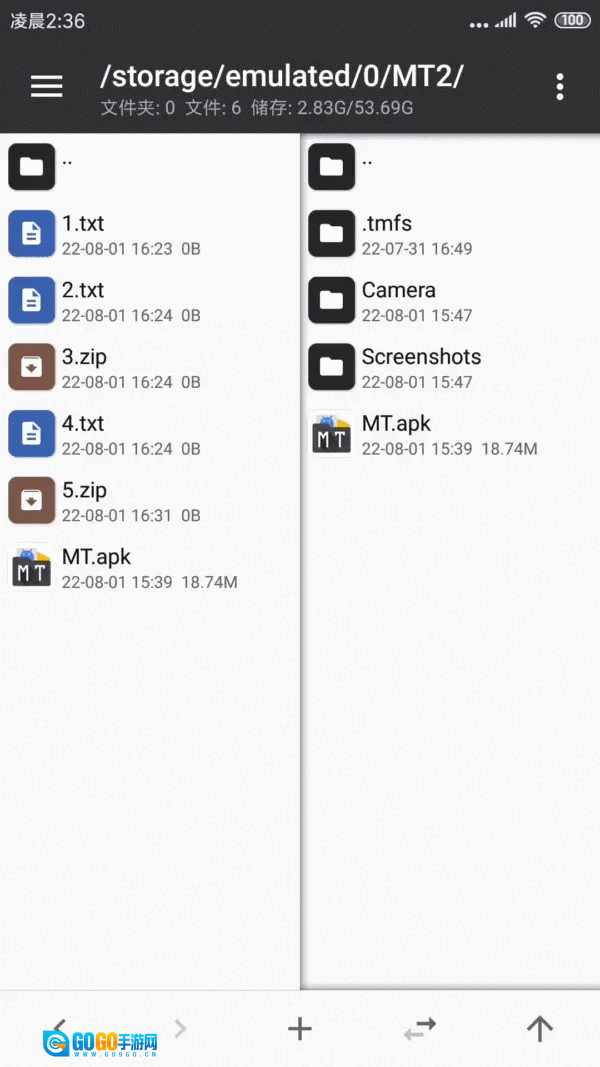This screenshot has width=600, height=1067.
Task: Open the hamburger drawer menu
Action: click(x=46, y=86)
